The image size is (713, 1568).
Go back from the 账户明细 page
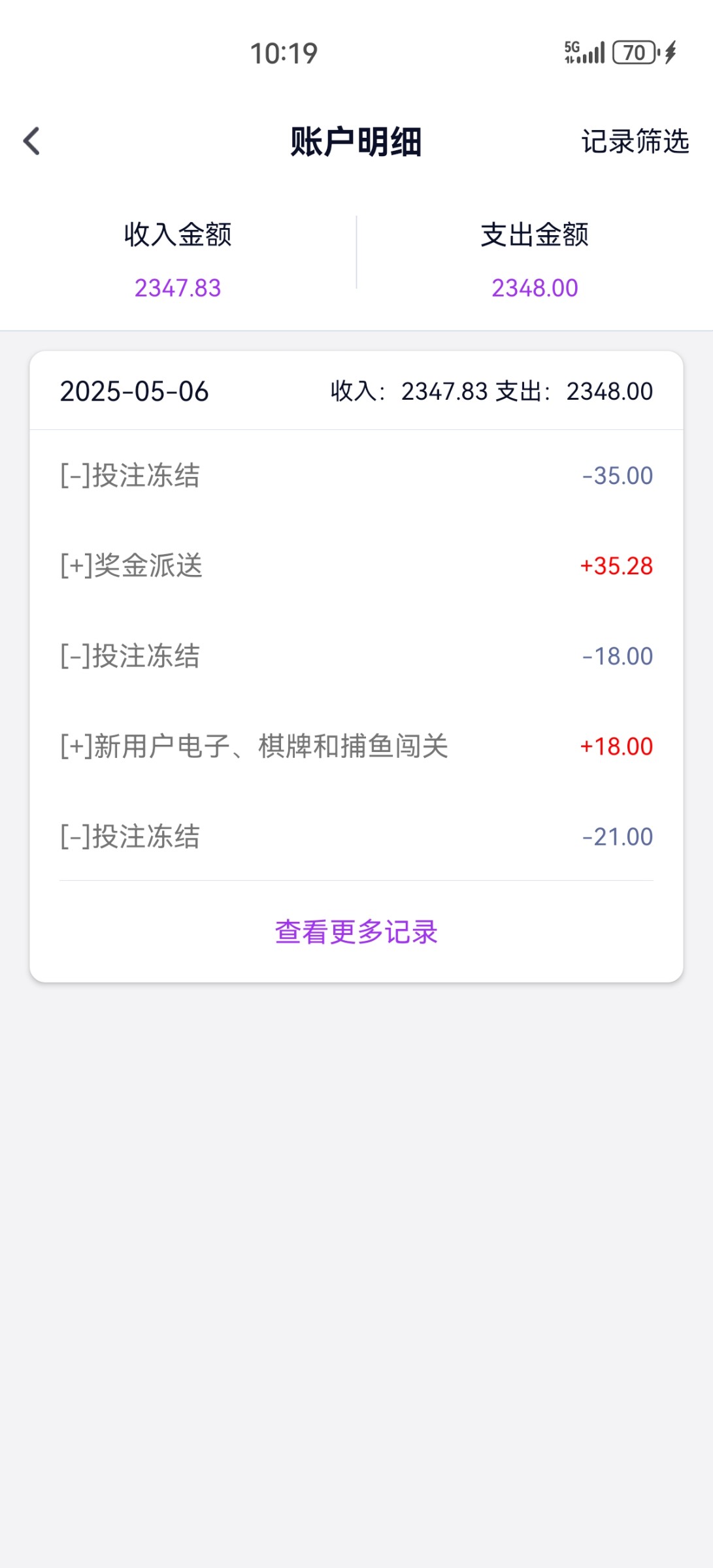31,141
